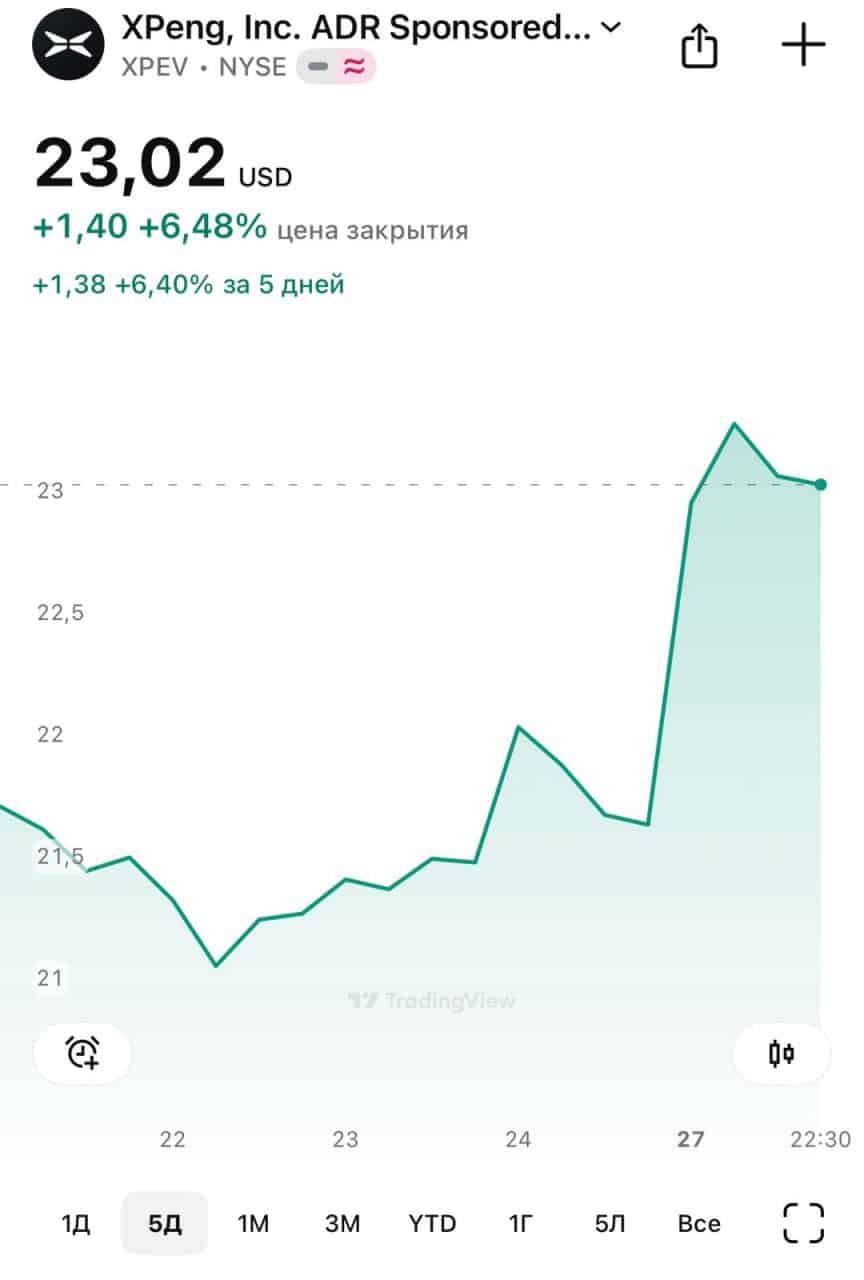Show the 1Г chart range
Image resolution: width=864 pixels, height=1280 pixels.
521,1223
